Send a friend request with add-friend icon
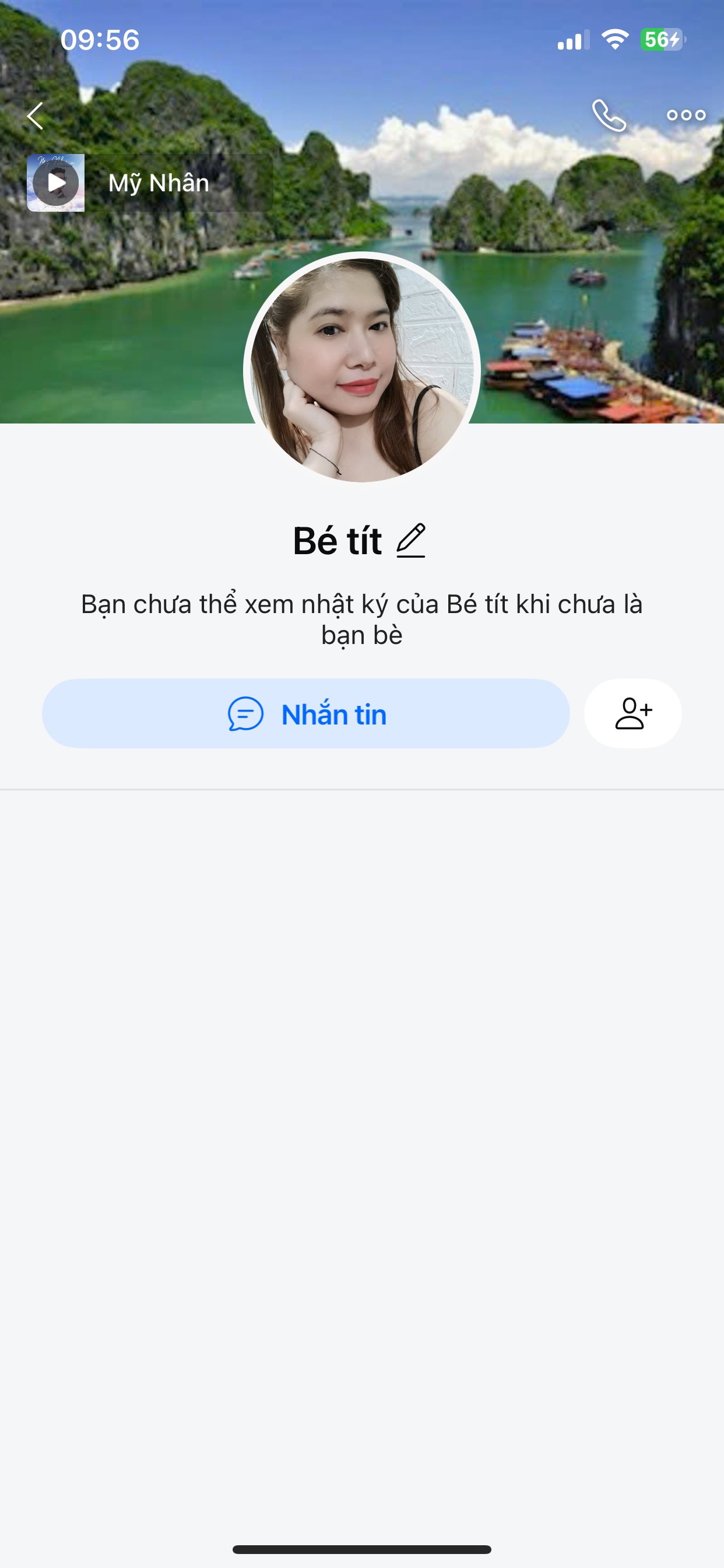The image size is (724, 1568). coord(632,713)
